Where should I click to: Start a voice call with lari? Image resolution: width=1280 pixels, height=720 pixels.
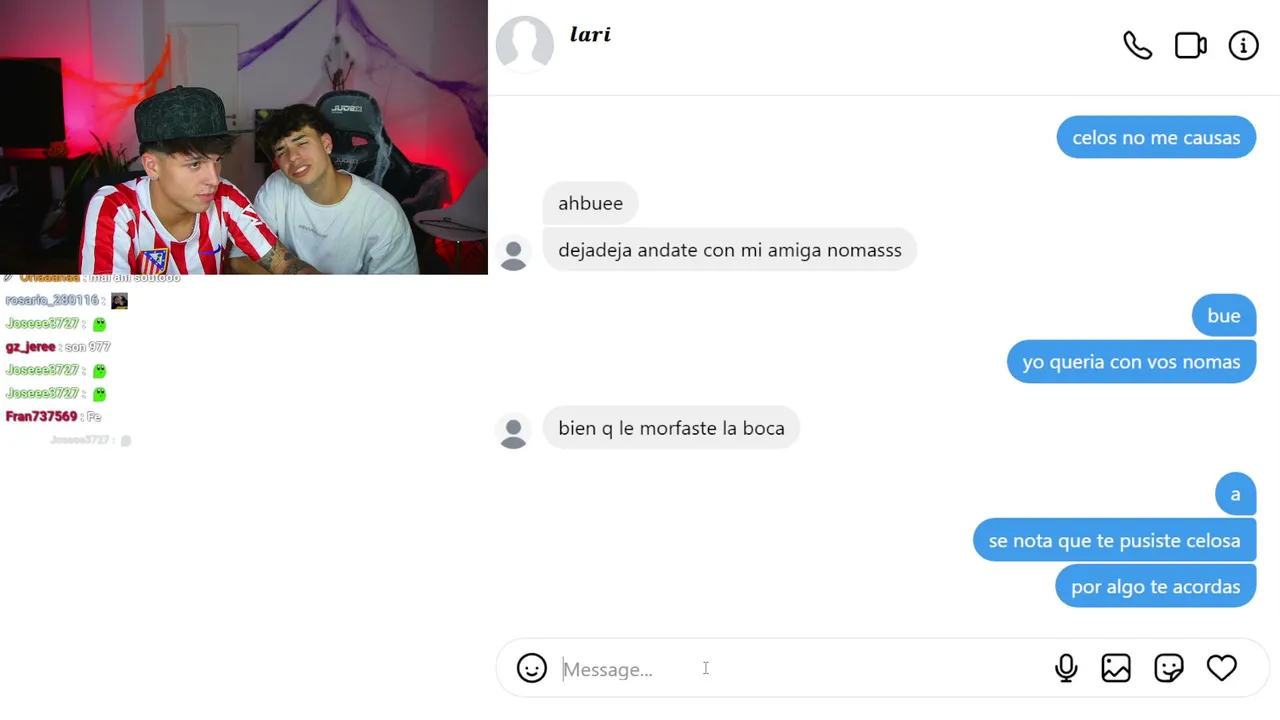coord(1137,46)
